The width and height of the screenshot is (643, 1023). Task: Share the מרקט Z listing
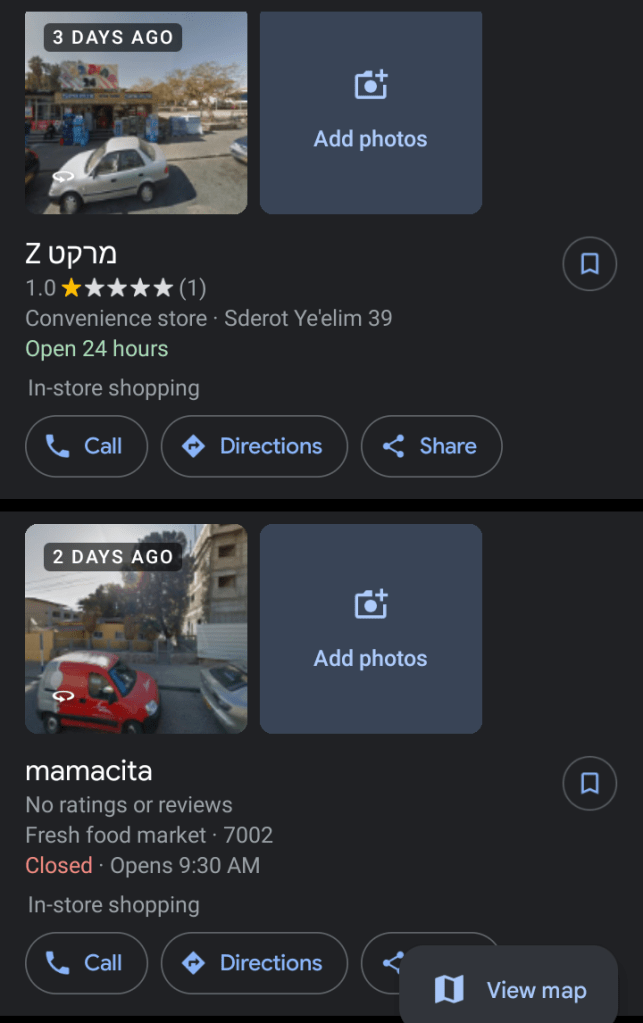[431, 446]
